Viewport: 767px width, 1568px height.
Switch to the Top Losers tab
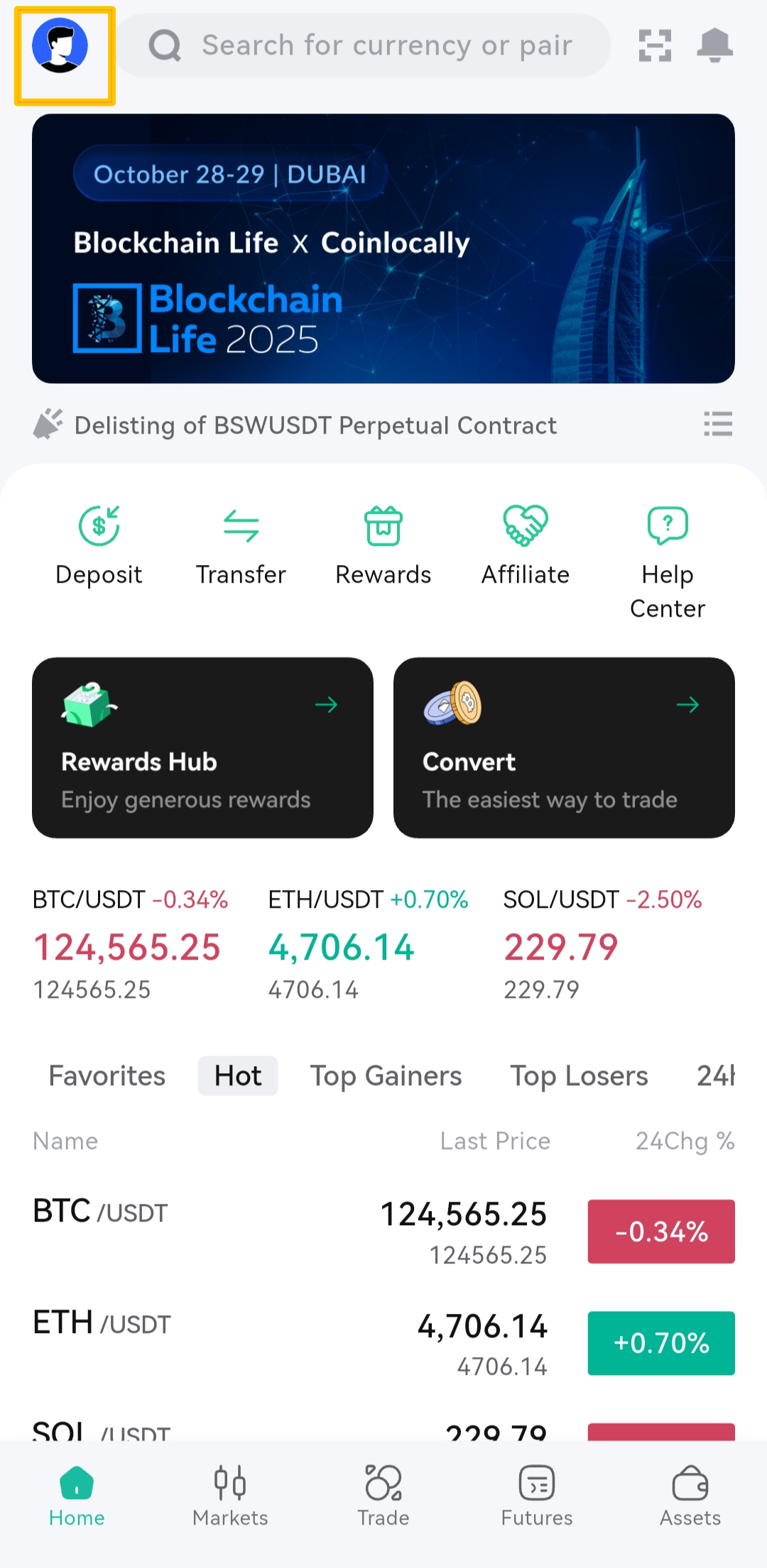click(578, 1076)
